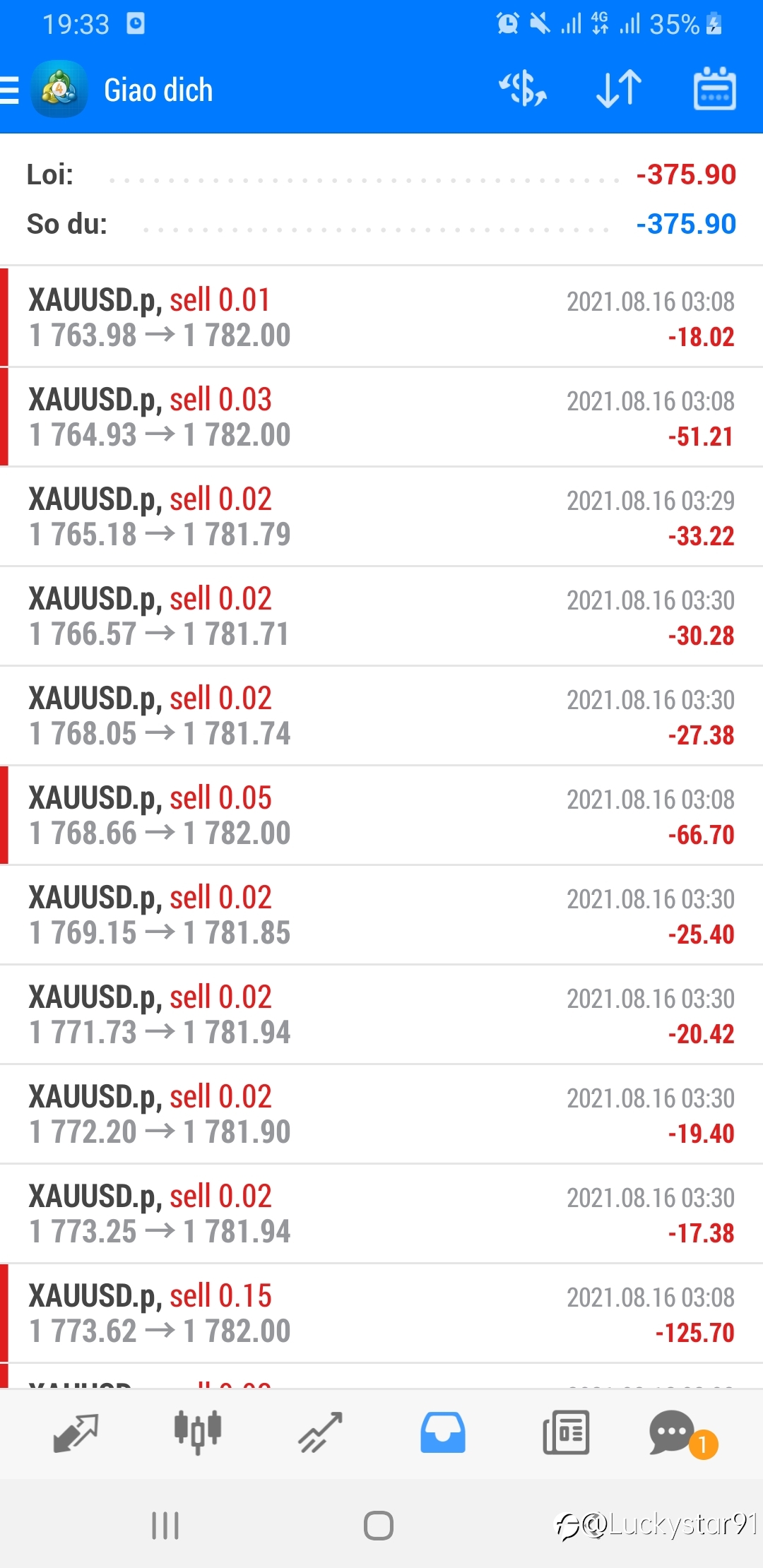This screenshot has width=763, height=1568.
Task: View the trade with loss -33.22
Action: tap(381, 516)
